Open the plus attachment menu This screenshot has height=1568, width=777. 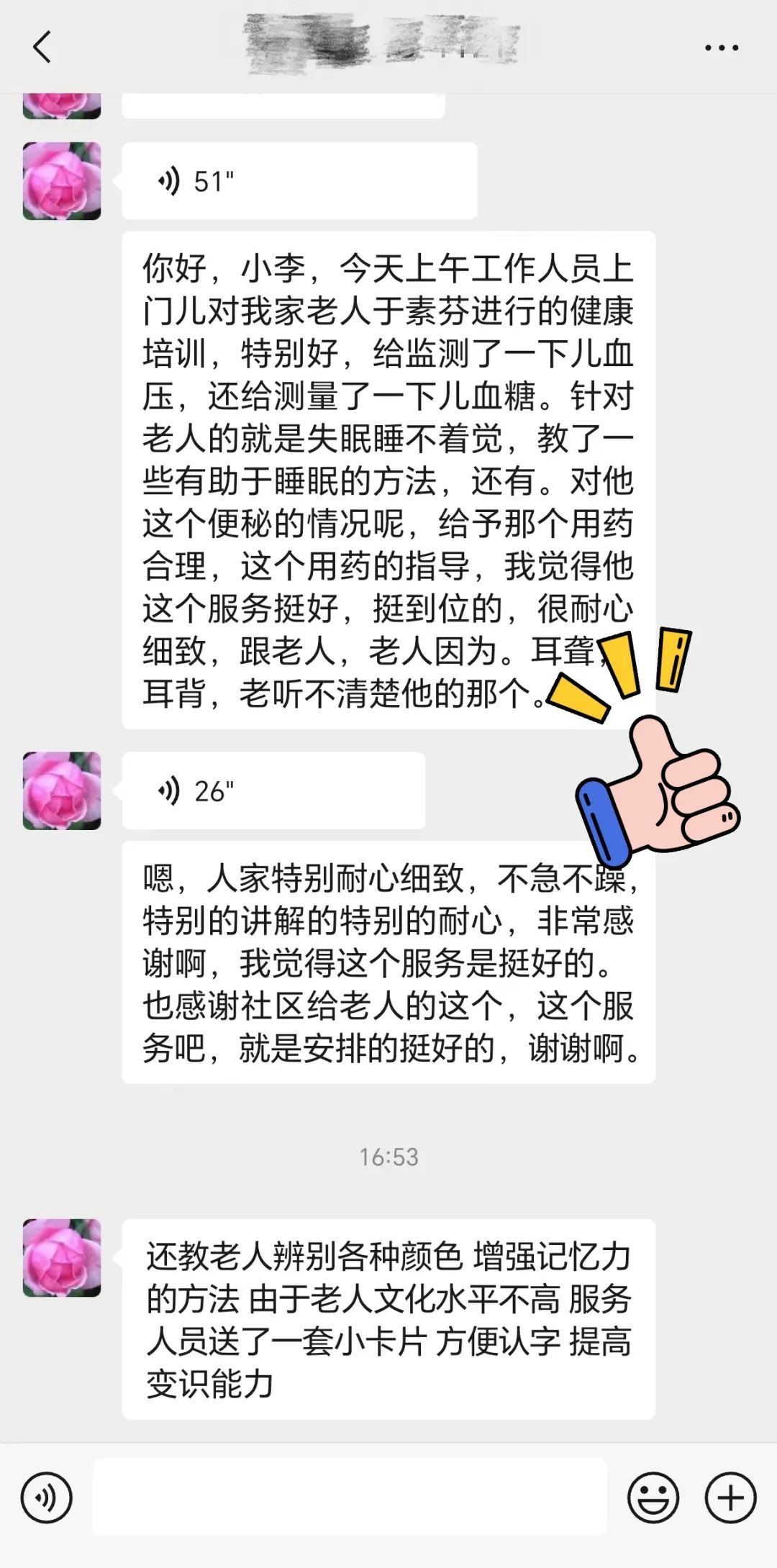730,1498
